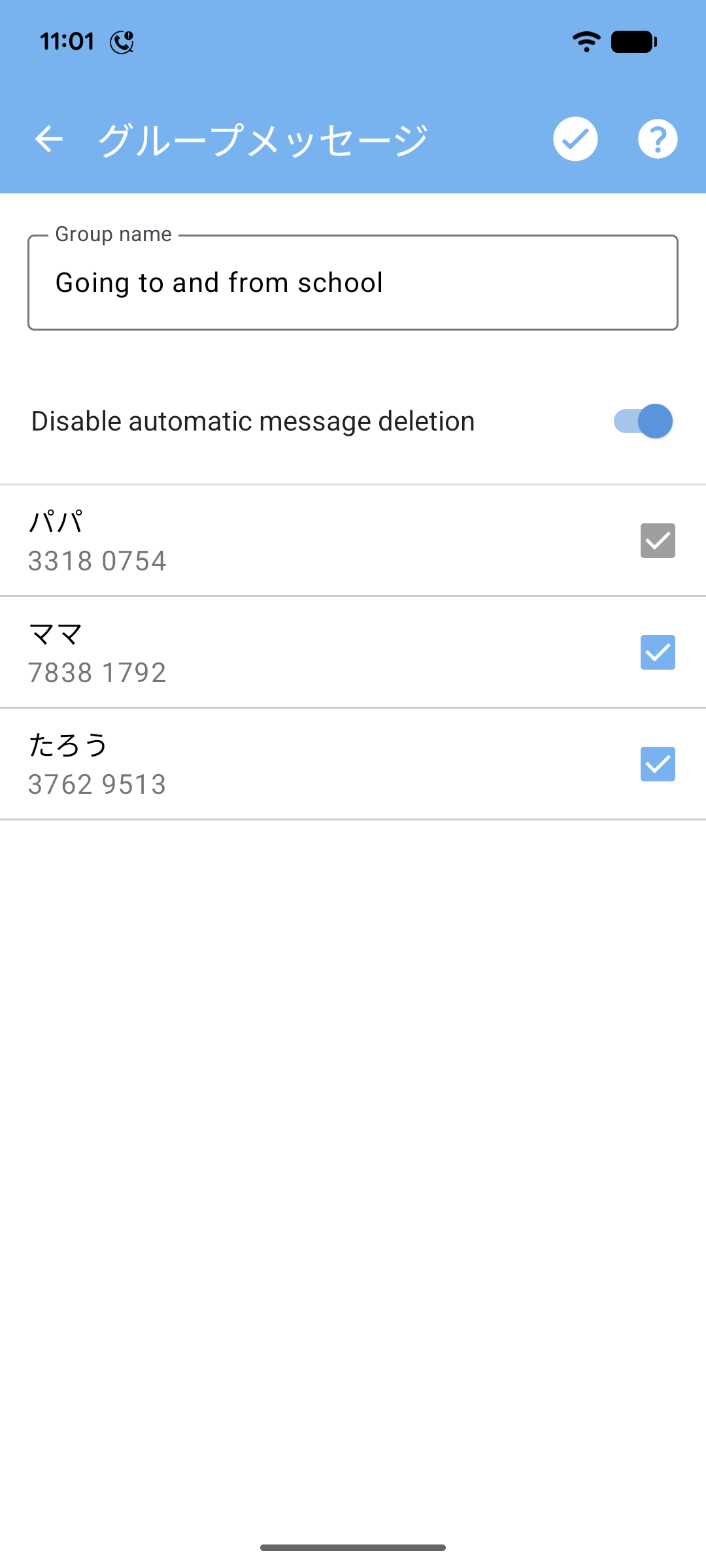Select the ママ contact row
Viewport: 706px width, 1568px height.
point(261,651)
